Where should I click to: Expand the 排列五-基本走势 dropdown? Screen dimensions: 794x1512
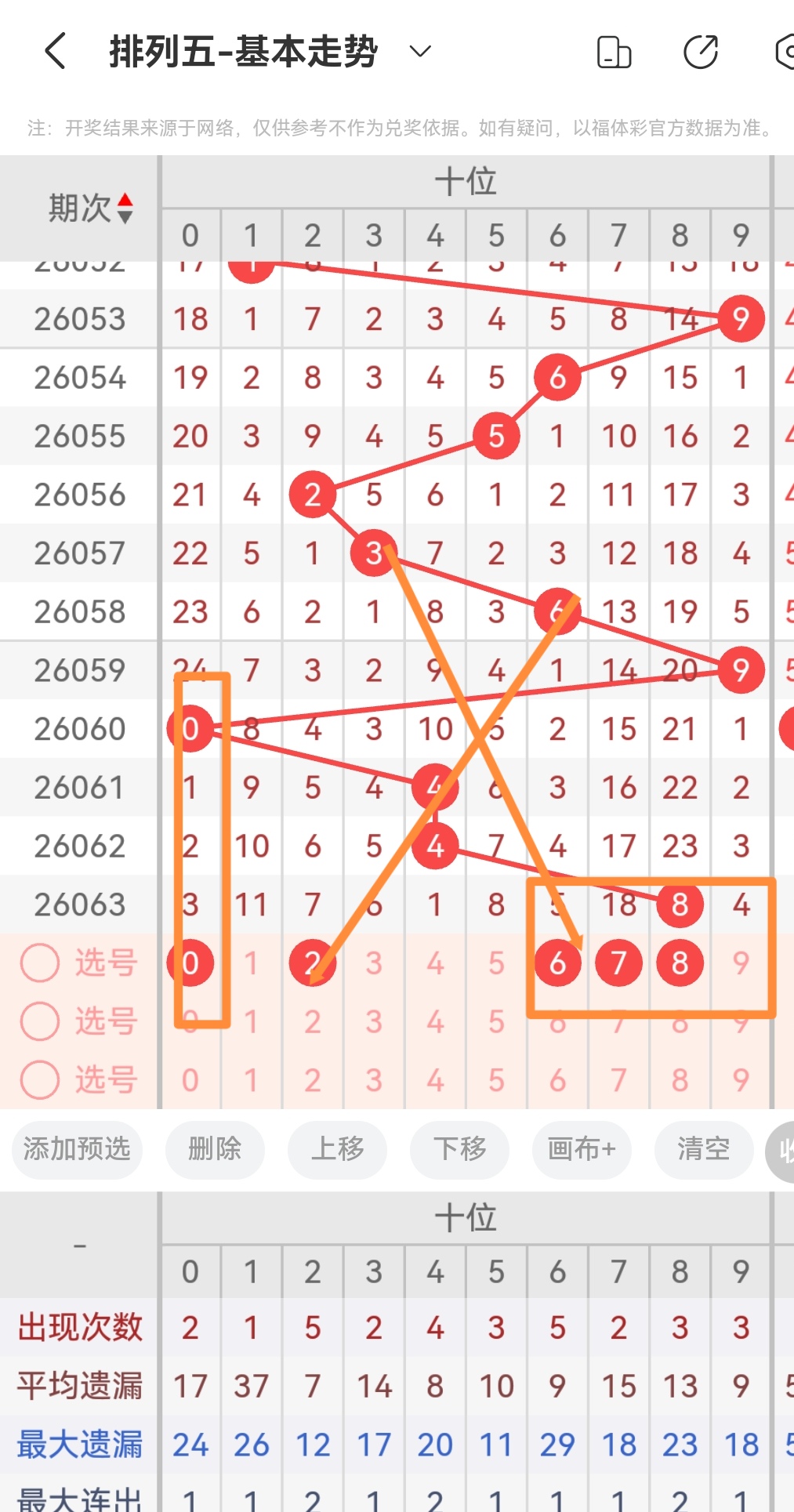click(420, 52)
